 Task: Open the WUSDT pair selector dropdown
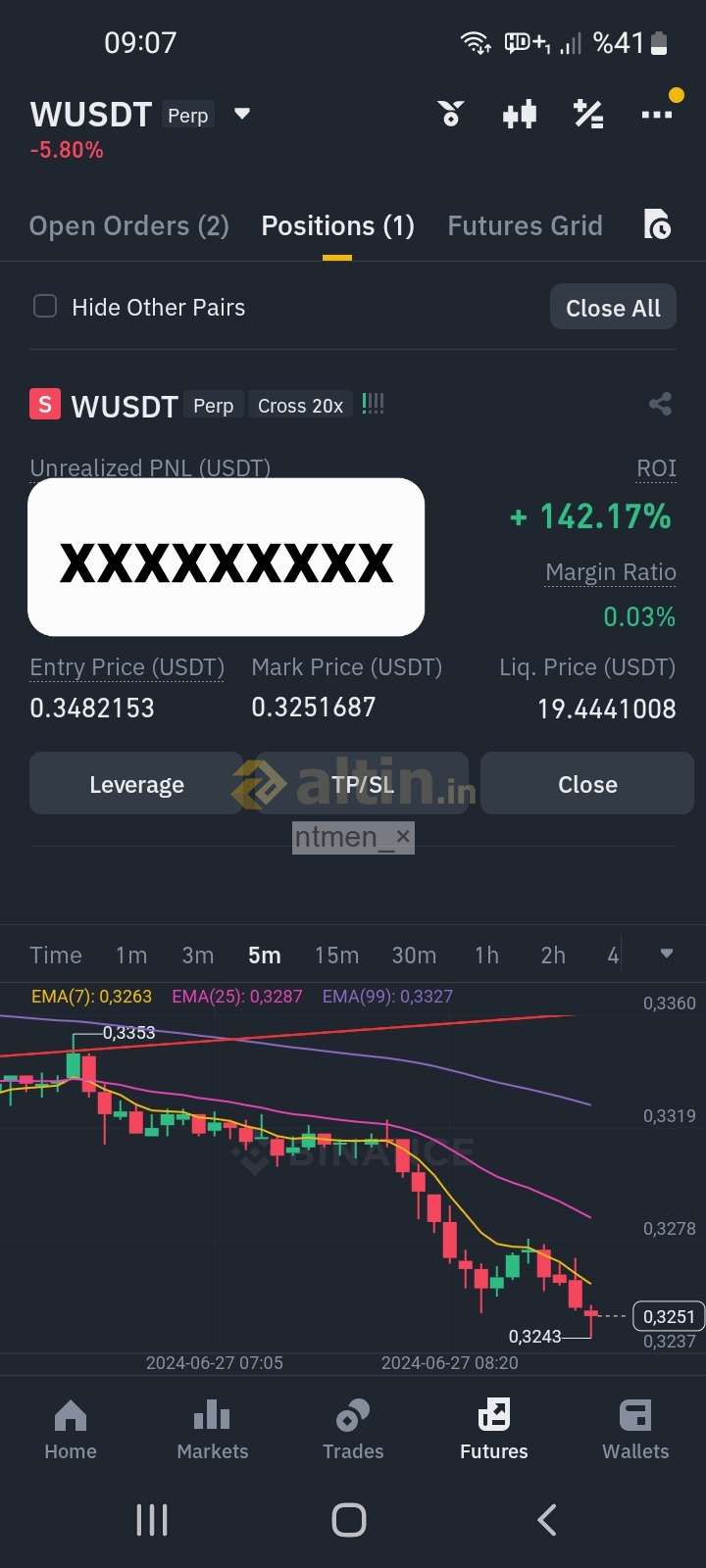[242, 115]
